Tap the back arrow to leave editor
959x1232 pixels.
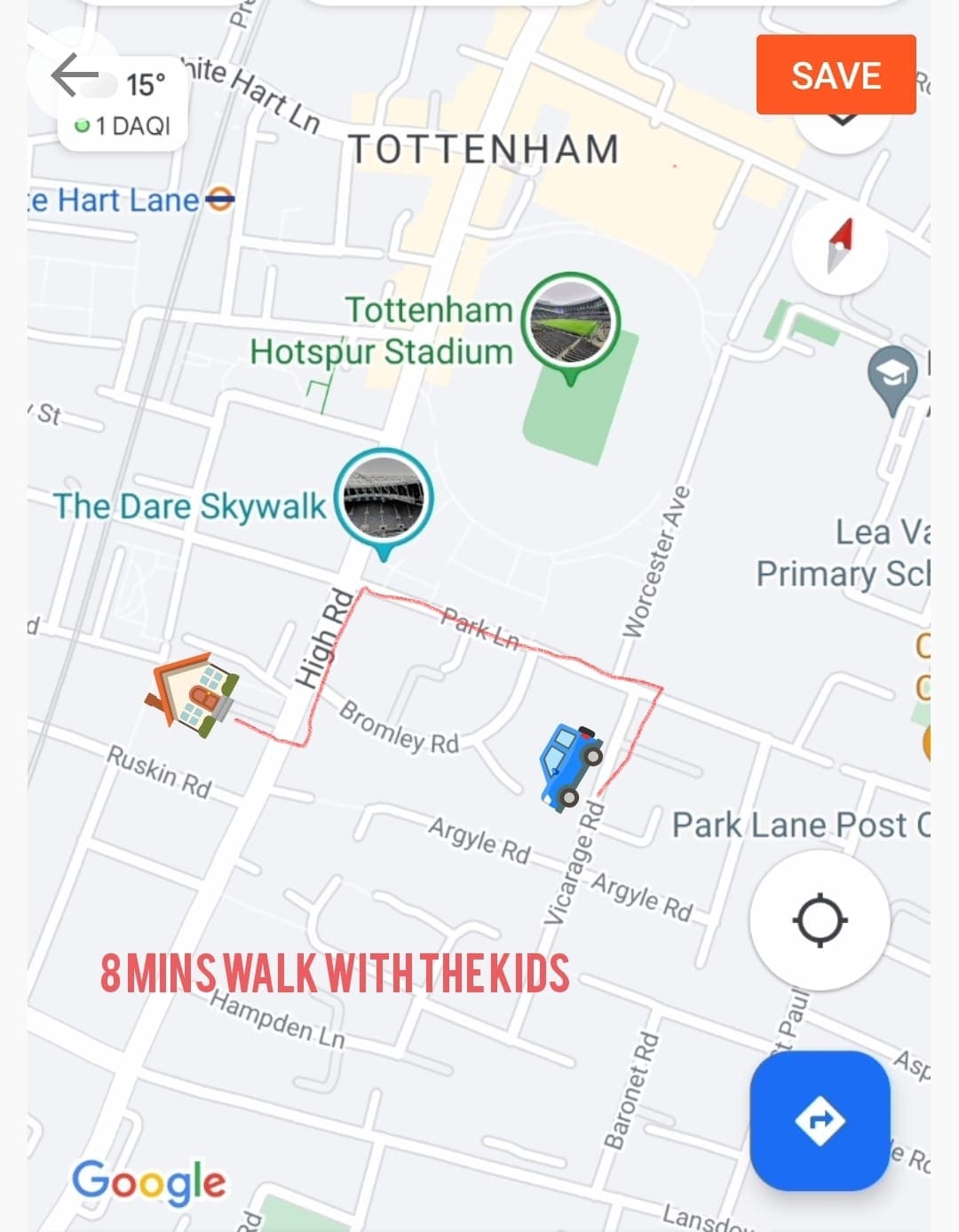point(75,75)
